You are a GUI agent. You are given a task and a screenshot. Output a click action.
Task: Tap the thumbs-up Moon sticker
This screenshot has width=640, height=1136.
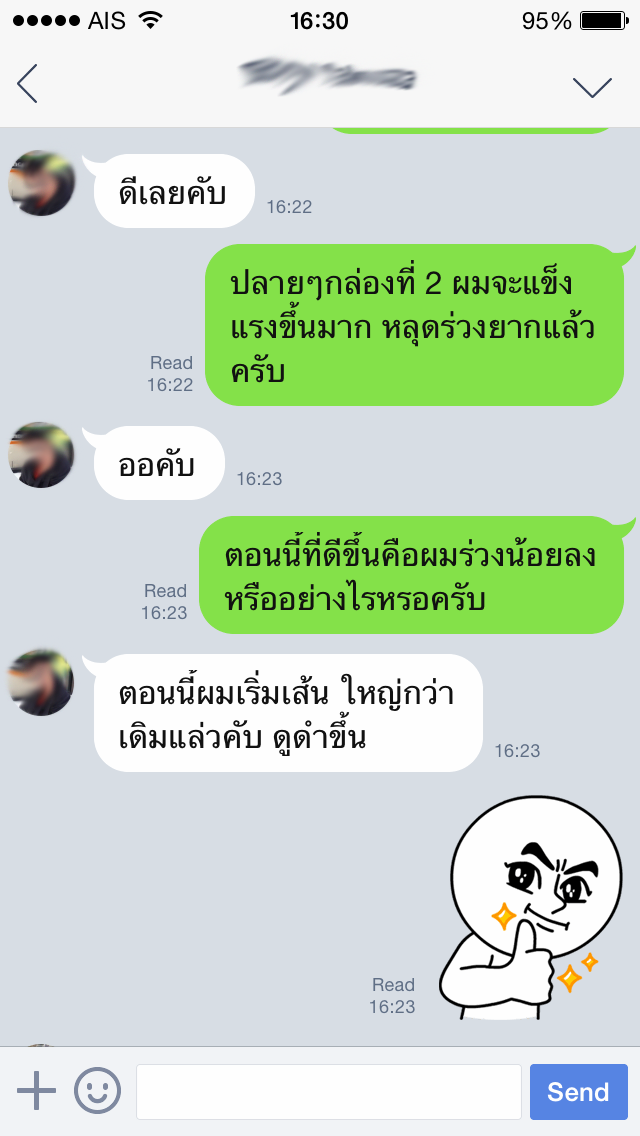531,909
